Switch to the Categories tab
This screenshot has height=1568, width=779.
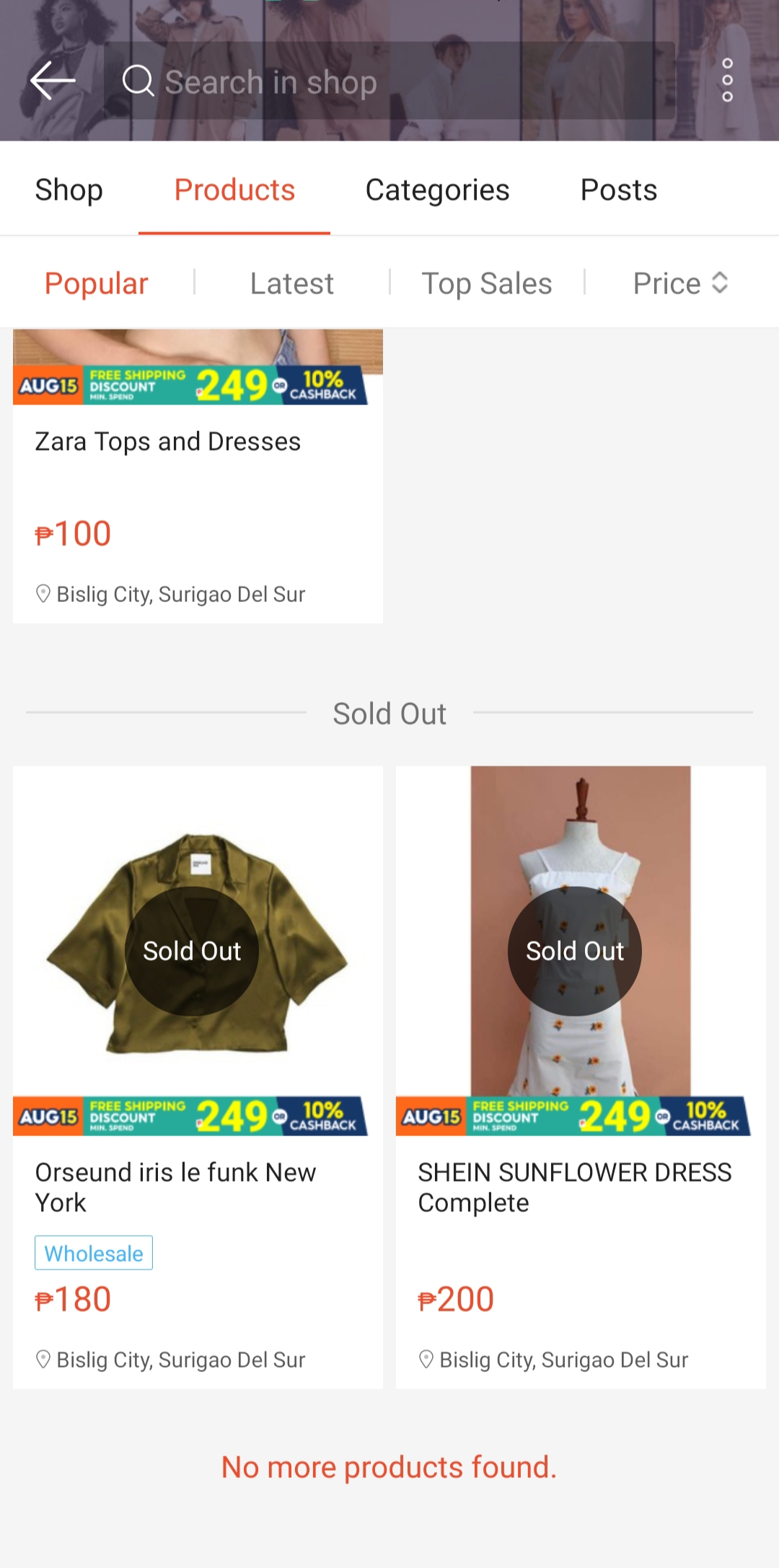tap(437, 190)
